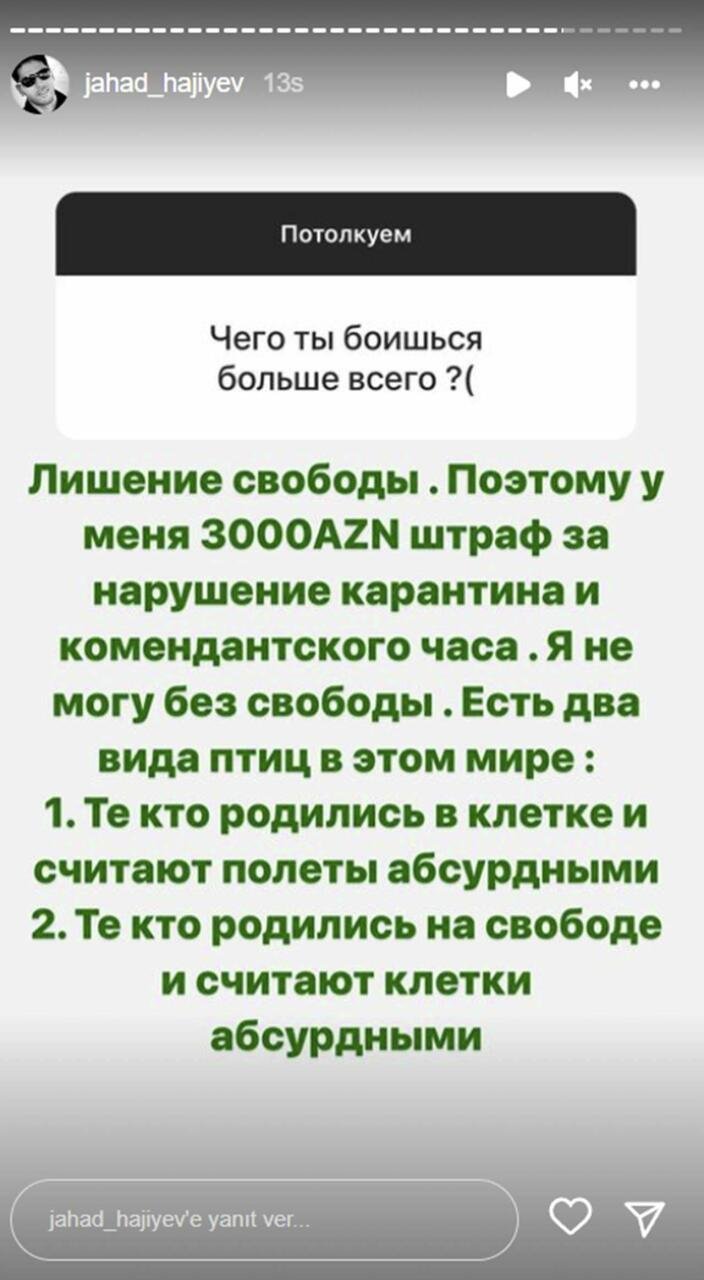Open the story overflow menu
The height and width of the screenshot is (1280, 704).
(643, 85)
